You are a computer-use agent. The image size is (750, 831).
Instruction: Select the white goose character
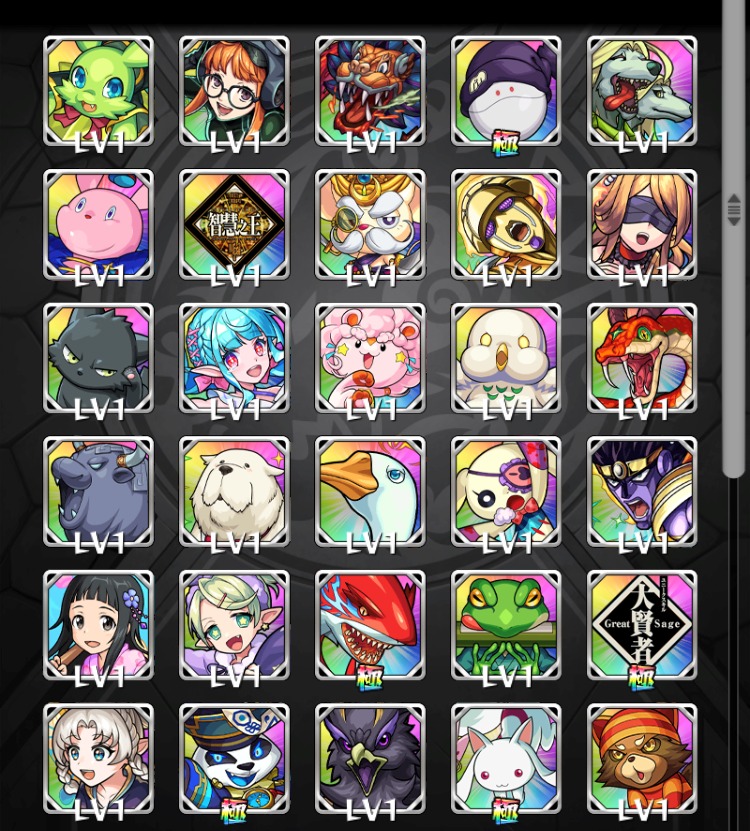(370, 492)
